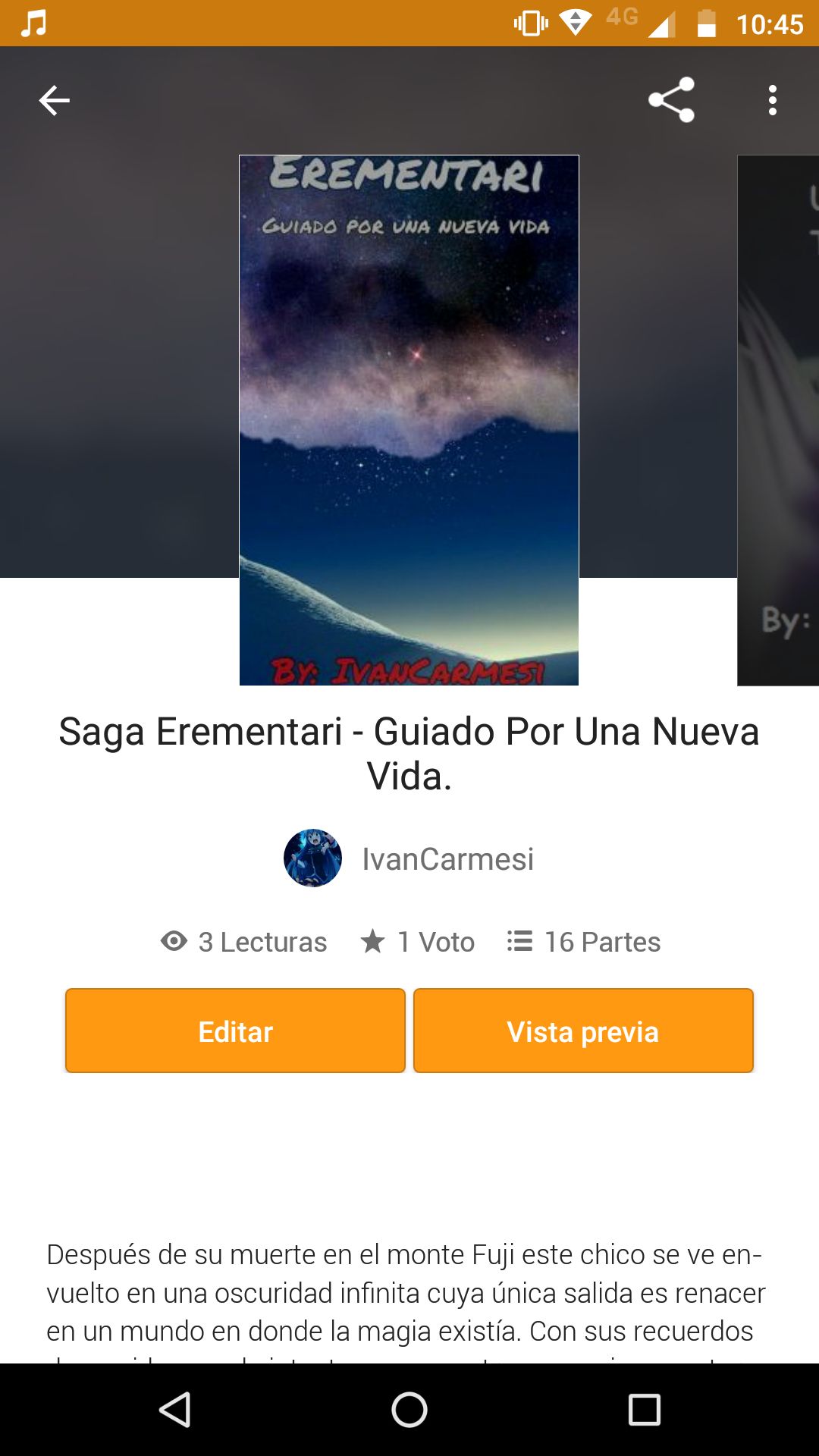Open IvanCarmesi's author profile
The height and width of the screenshot is (1456, 819).
[x=409, y=858]
